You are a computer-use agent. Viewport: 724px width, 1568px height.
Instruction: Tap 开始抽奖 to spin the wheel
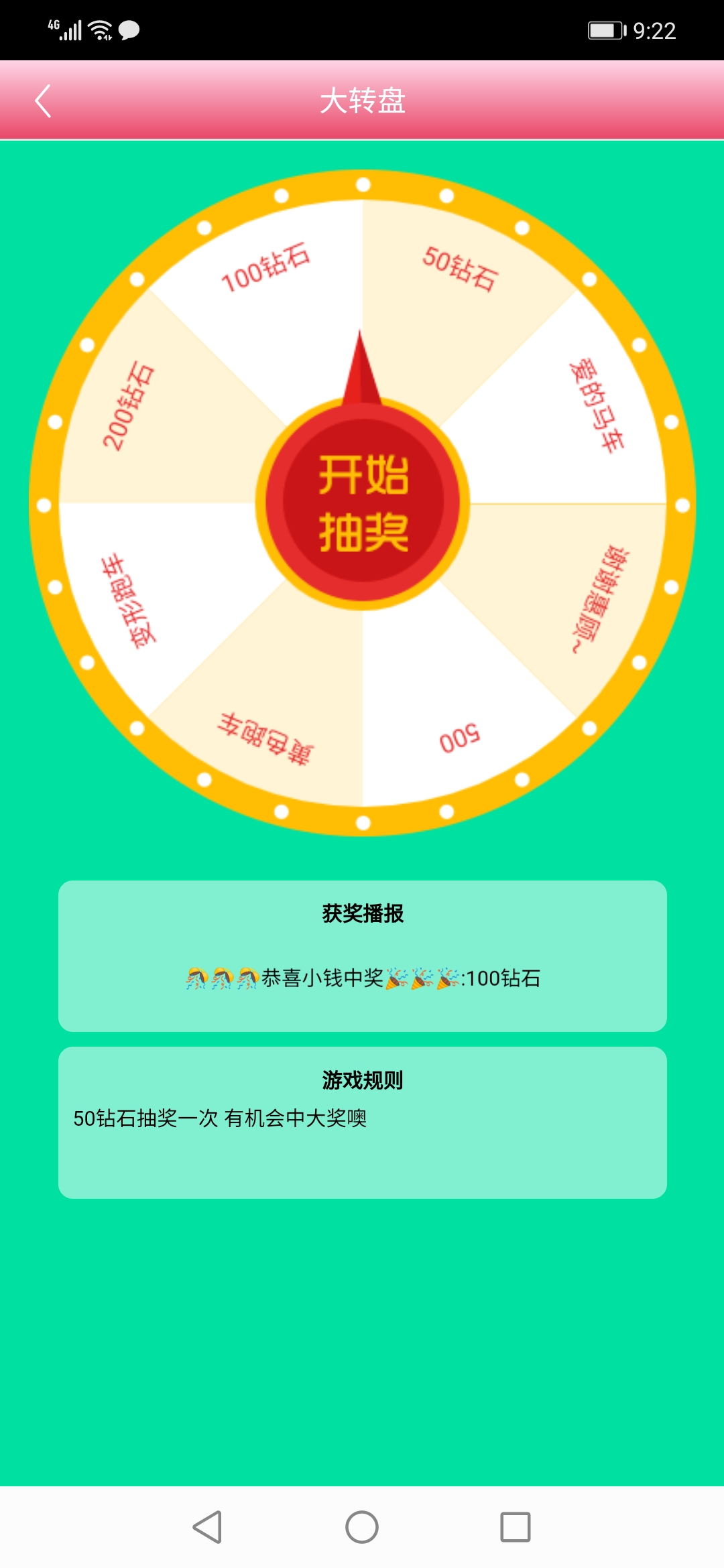(x=363, y=504)
